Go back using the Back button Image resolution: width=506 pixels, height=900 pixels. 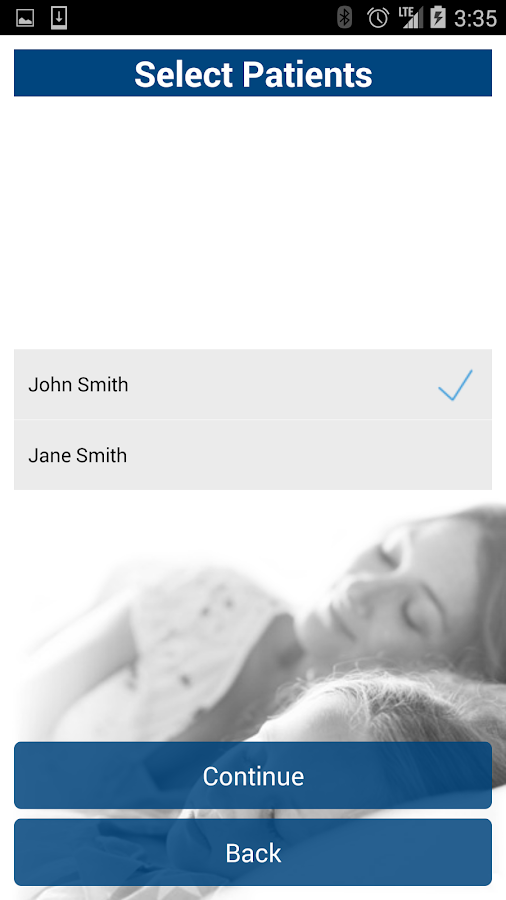click(x=252, y=852)
